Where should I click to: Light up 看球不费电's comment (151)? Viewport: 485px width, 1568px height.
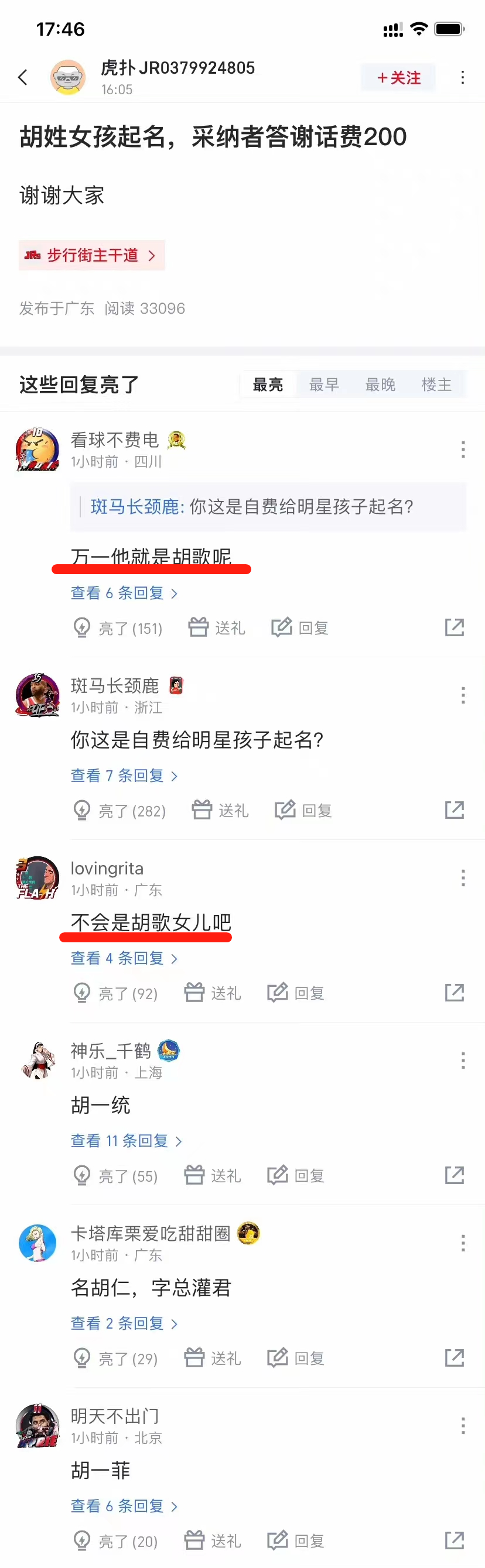118,627
